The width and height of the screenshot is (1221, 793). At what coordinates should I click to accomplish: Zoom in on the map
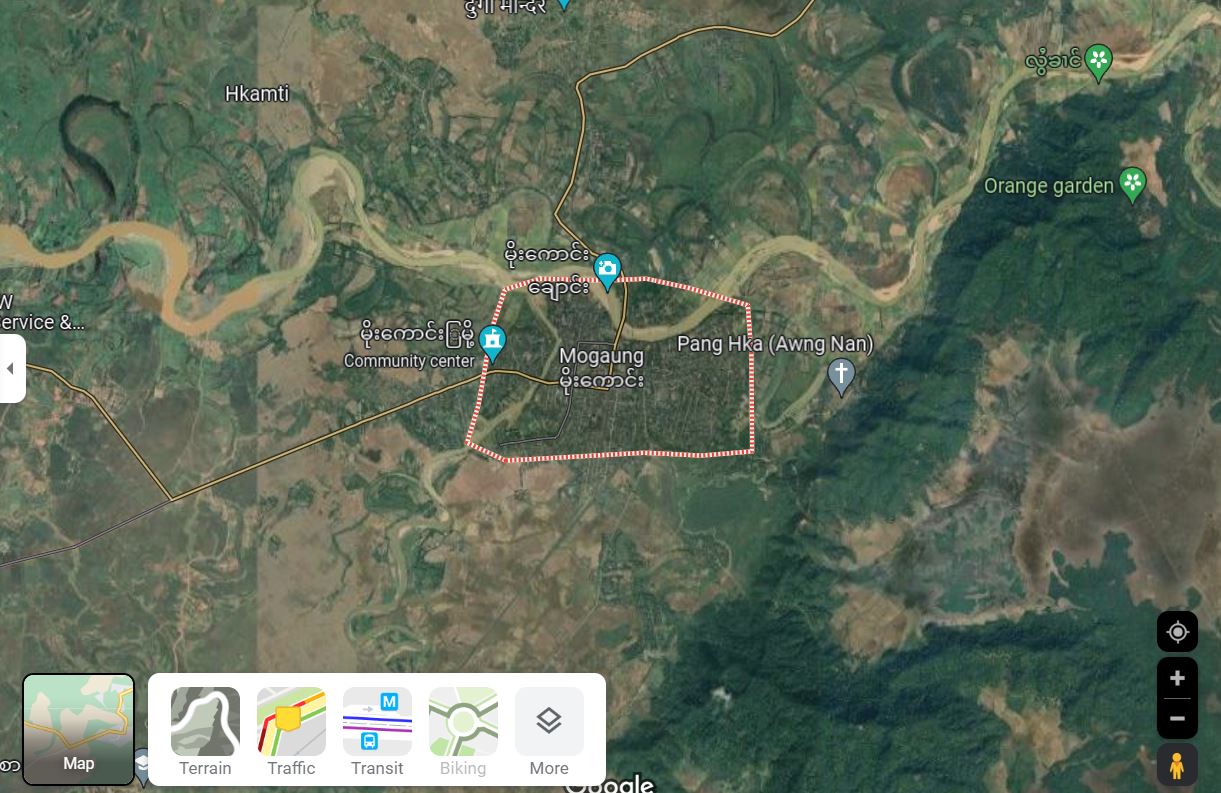(x=1177, y=678)
